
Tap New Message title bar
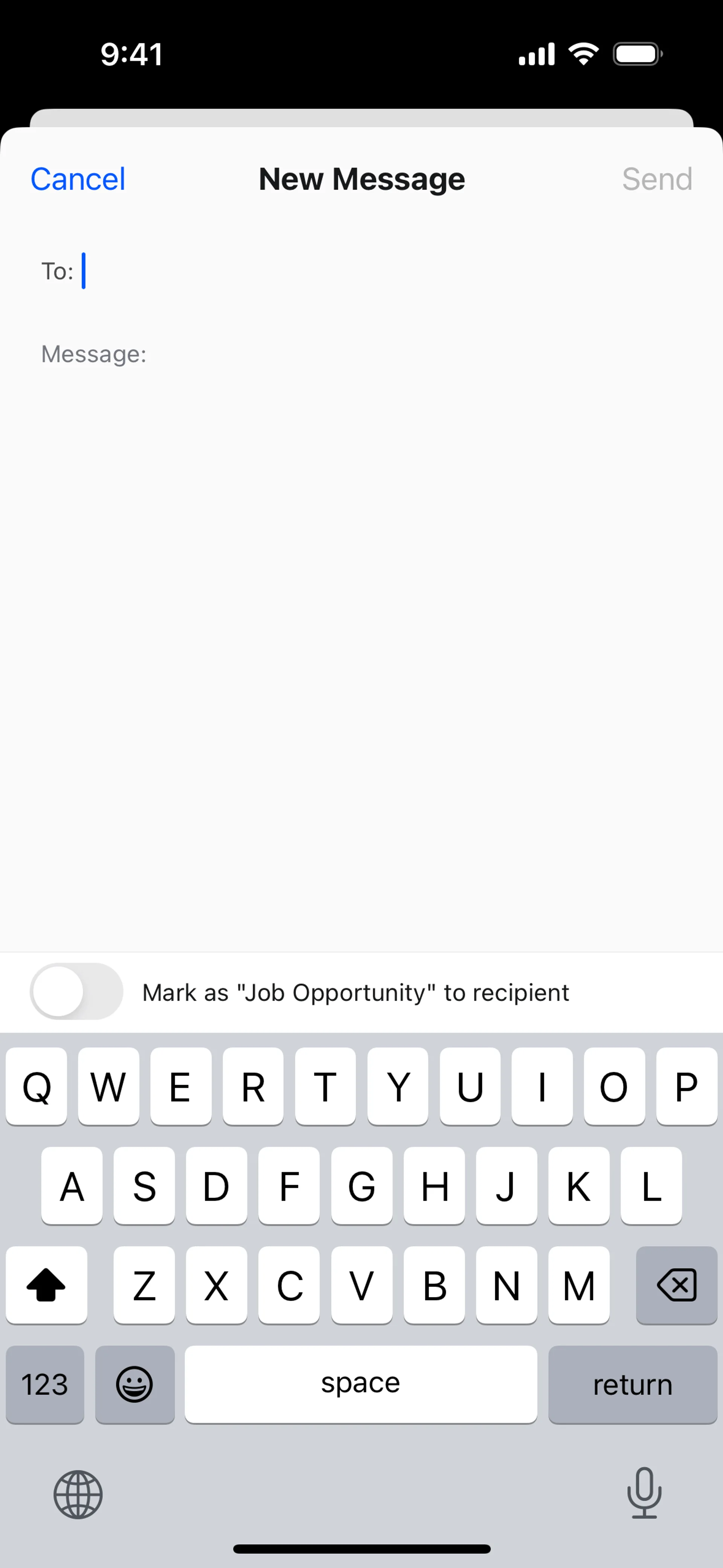click(x=361, y=178)
